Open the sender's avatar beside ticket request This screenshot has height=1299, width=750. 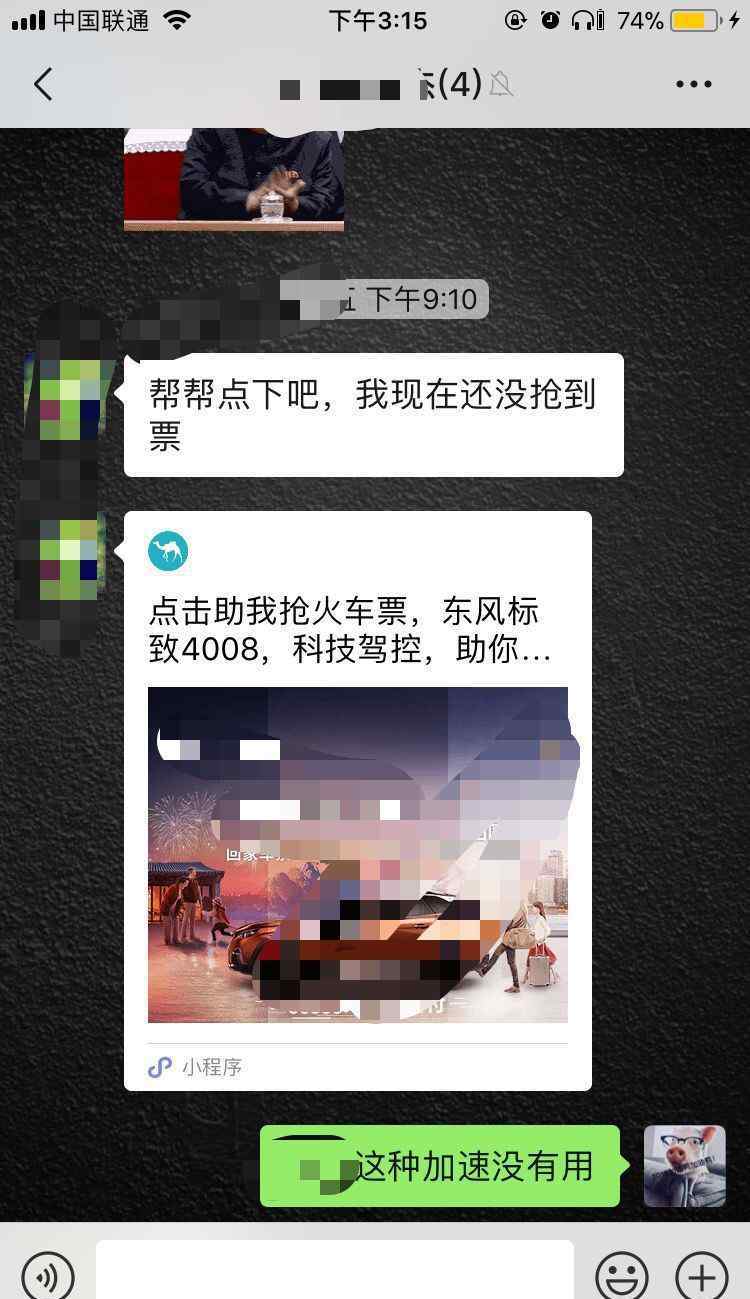[x=70, y=398]
